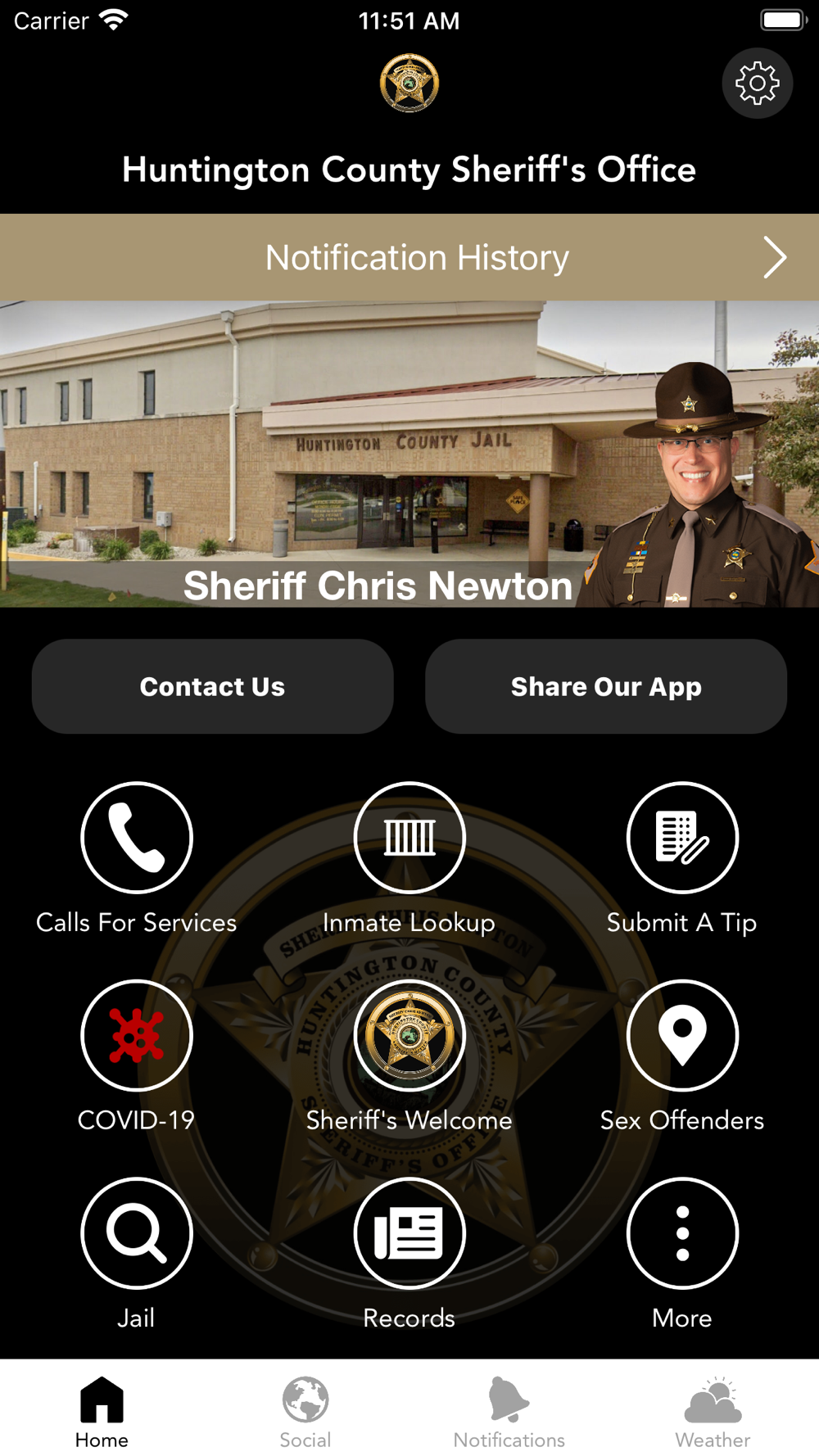Open Sex Offenders map

point(682,1036)
